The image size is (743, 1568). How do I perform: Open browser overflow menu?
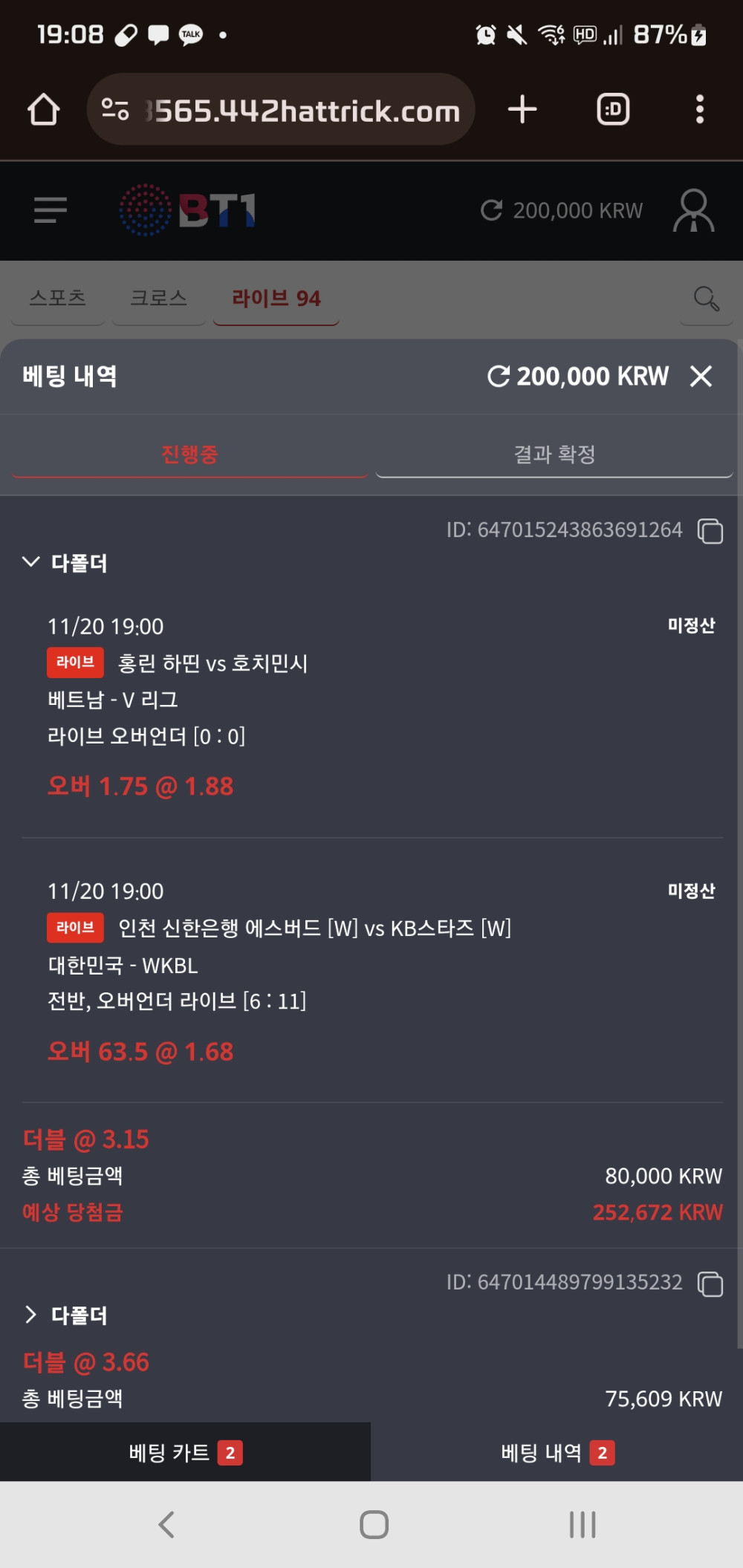(699, 109)
